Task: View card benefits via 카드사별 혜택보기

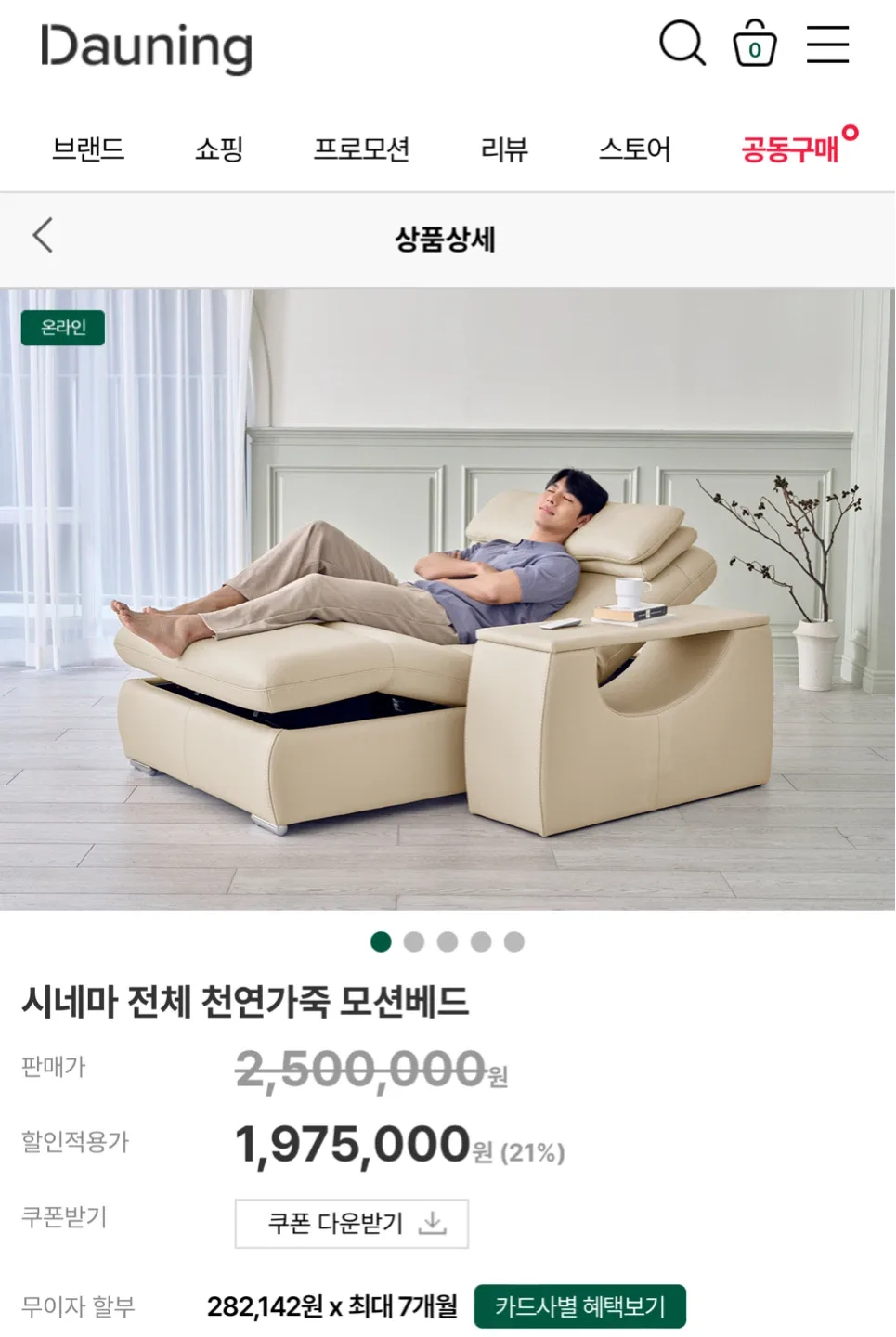Action: coord(579,1306)
